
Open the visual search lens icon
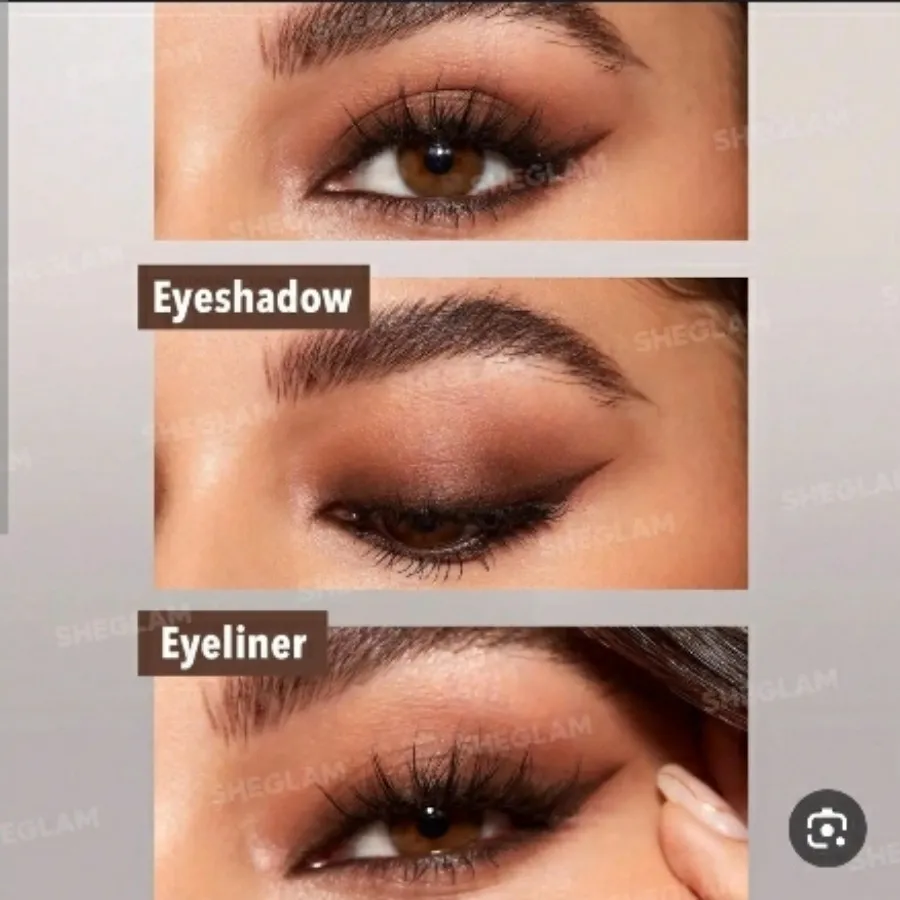coord(827,828)
